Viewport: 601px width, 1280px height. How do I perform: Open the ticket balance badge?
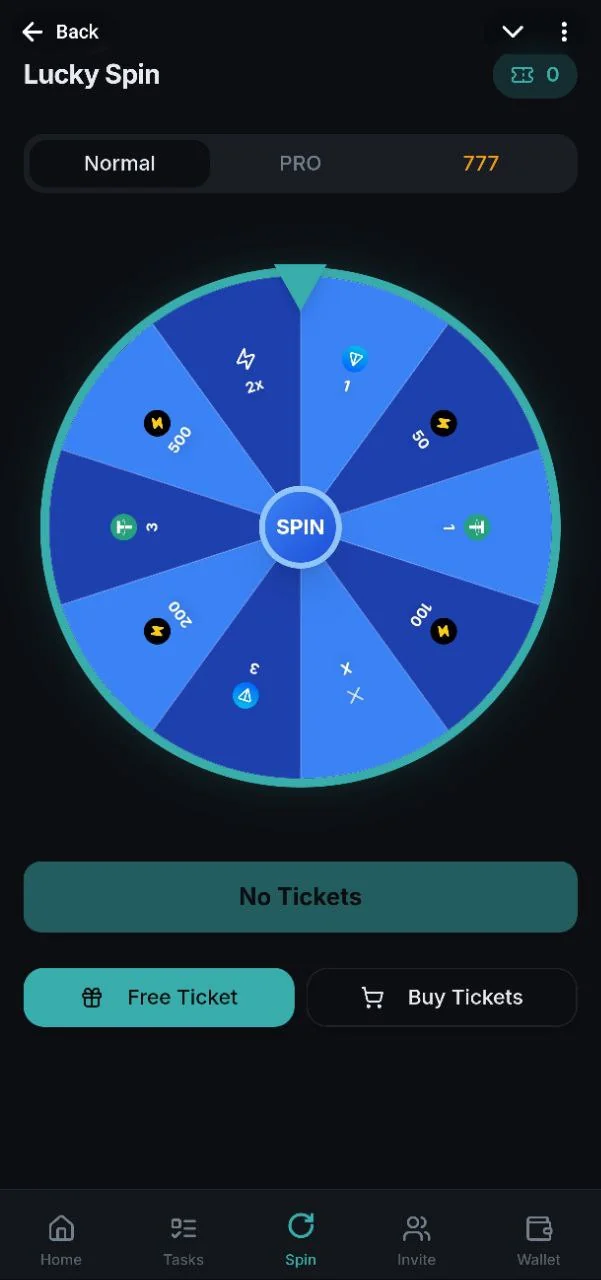click(535, 75)
